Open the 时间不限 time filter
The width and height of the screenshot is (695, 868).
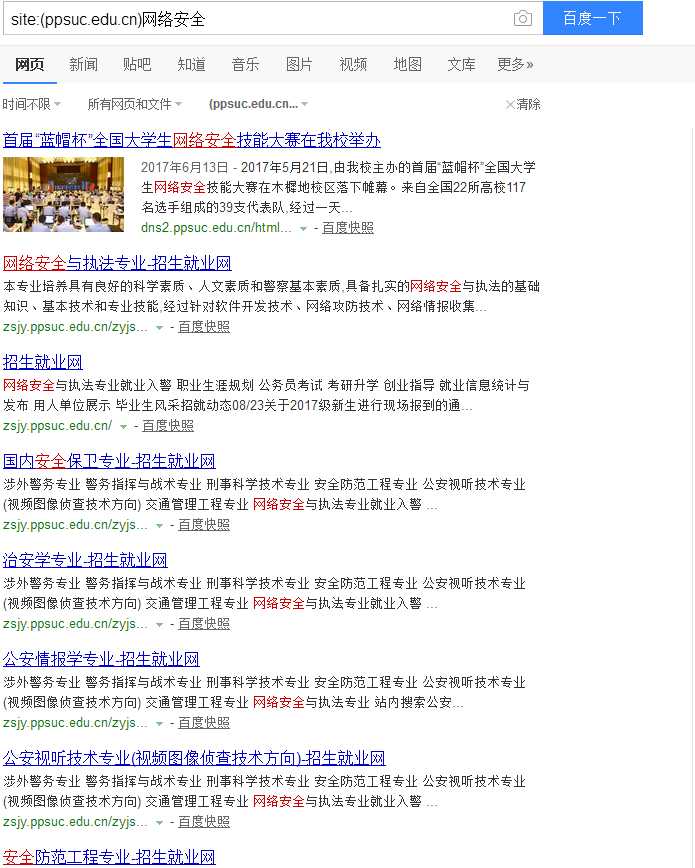coord(31,104)
